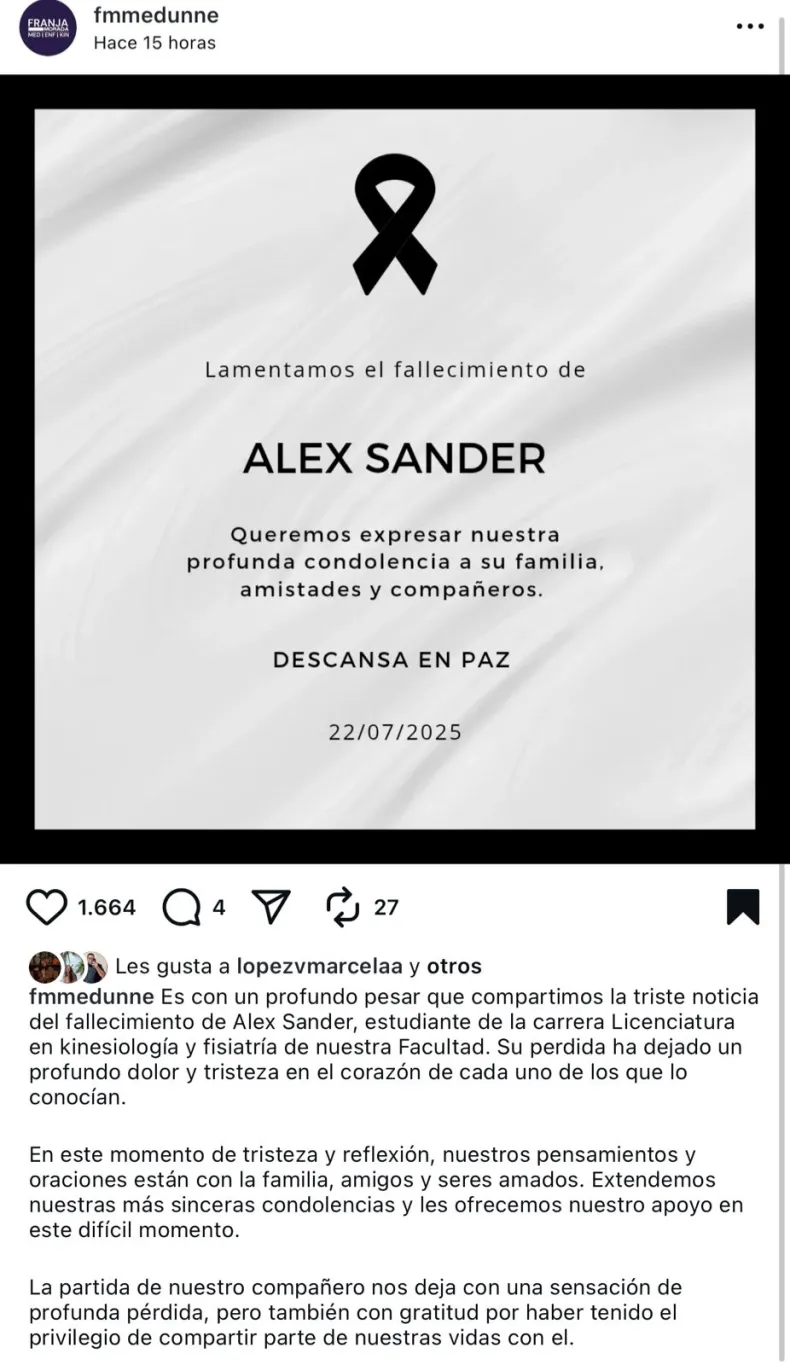This screenshot has height=1365, width=790.
Task: Share the post with the paper plane icon
Action: [271, 907]
